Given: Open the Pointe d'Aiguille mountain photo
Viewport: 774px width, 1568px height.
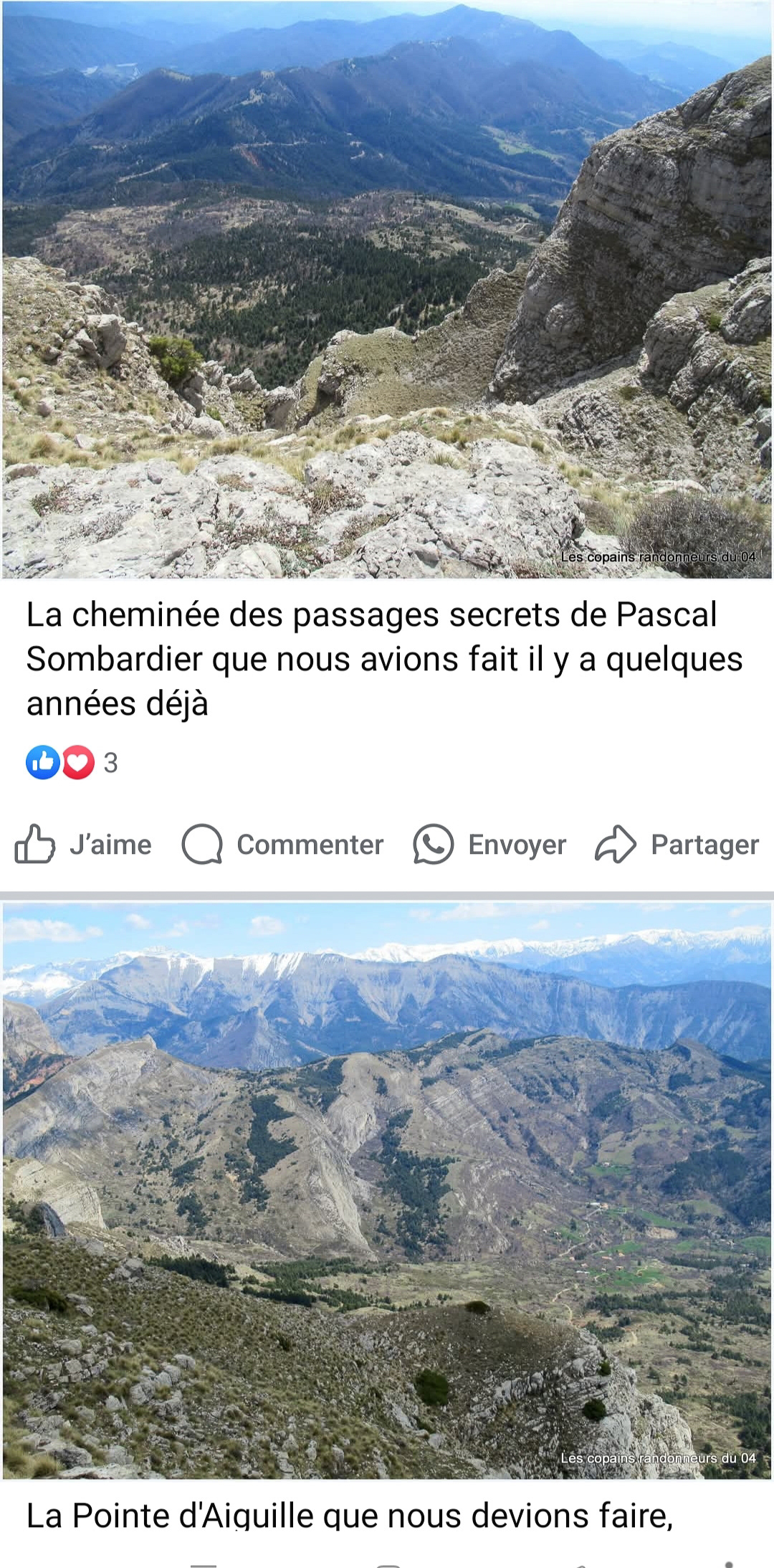Looking at the screenshot, I should [x=387, y=1190].
